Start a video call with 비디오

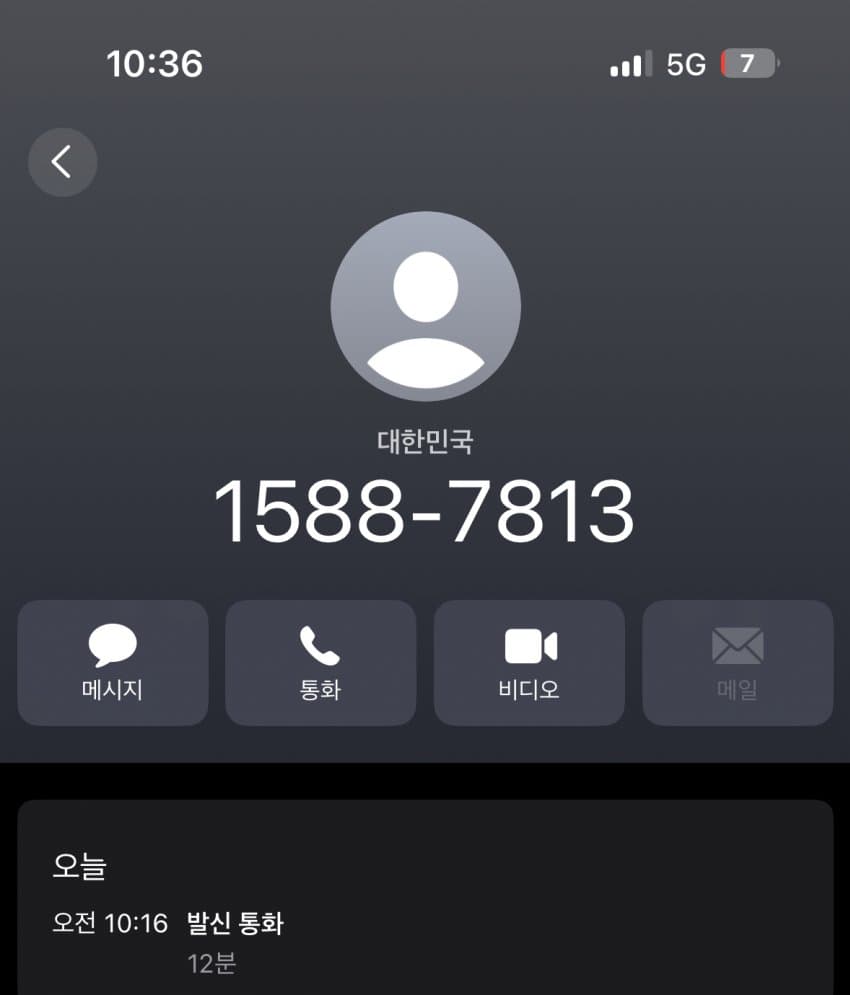(x=529, y=662)
